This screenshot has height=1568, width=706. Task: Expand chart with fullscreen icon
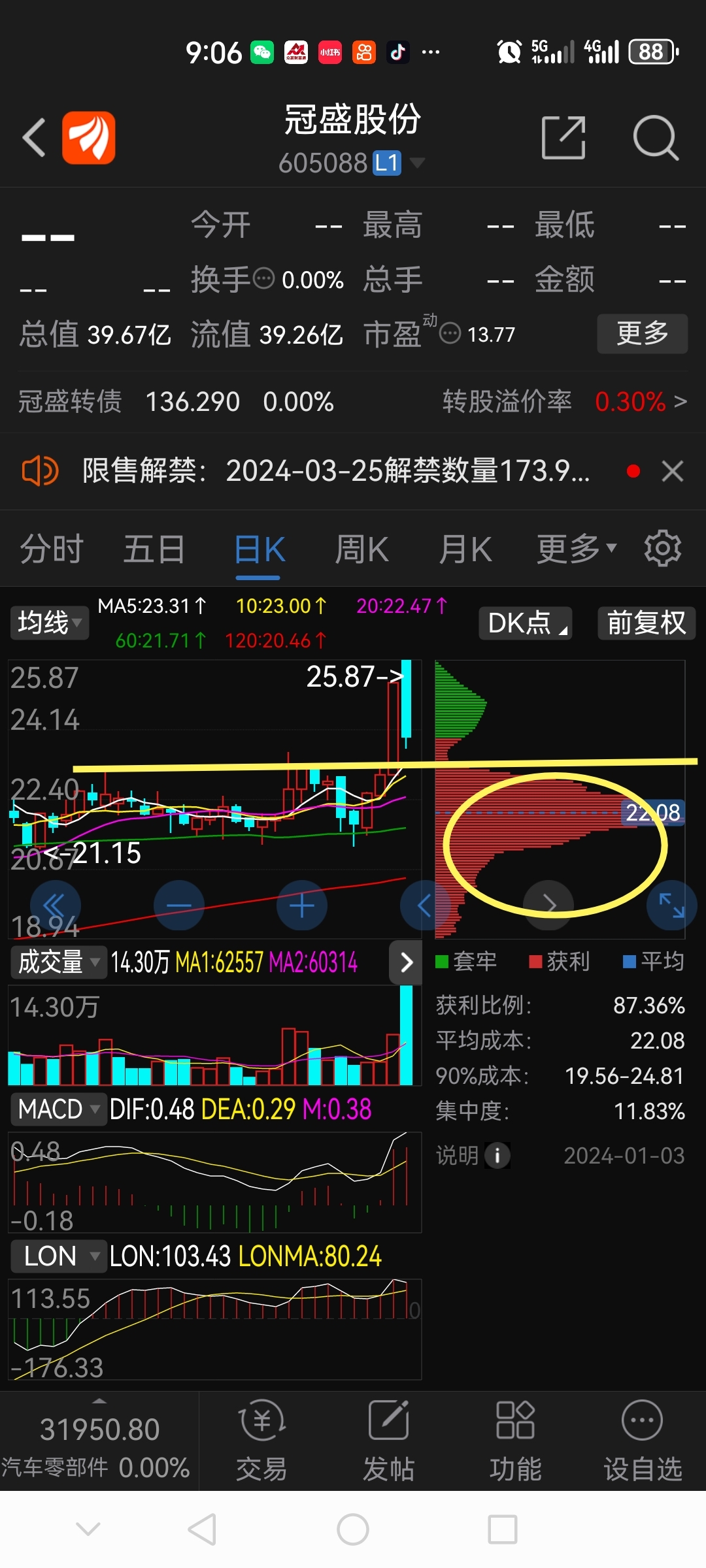click(671, 905)
